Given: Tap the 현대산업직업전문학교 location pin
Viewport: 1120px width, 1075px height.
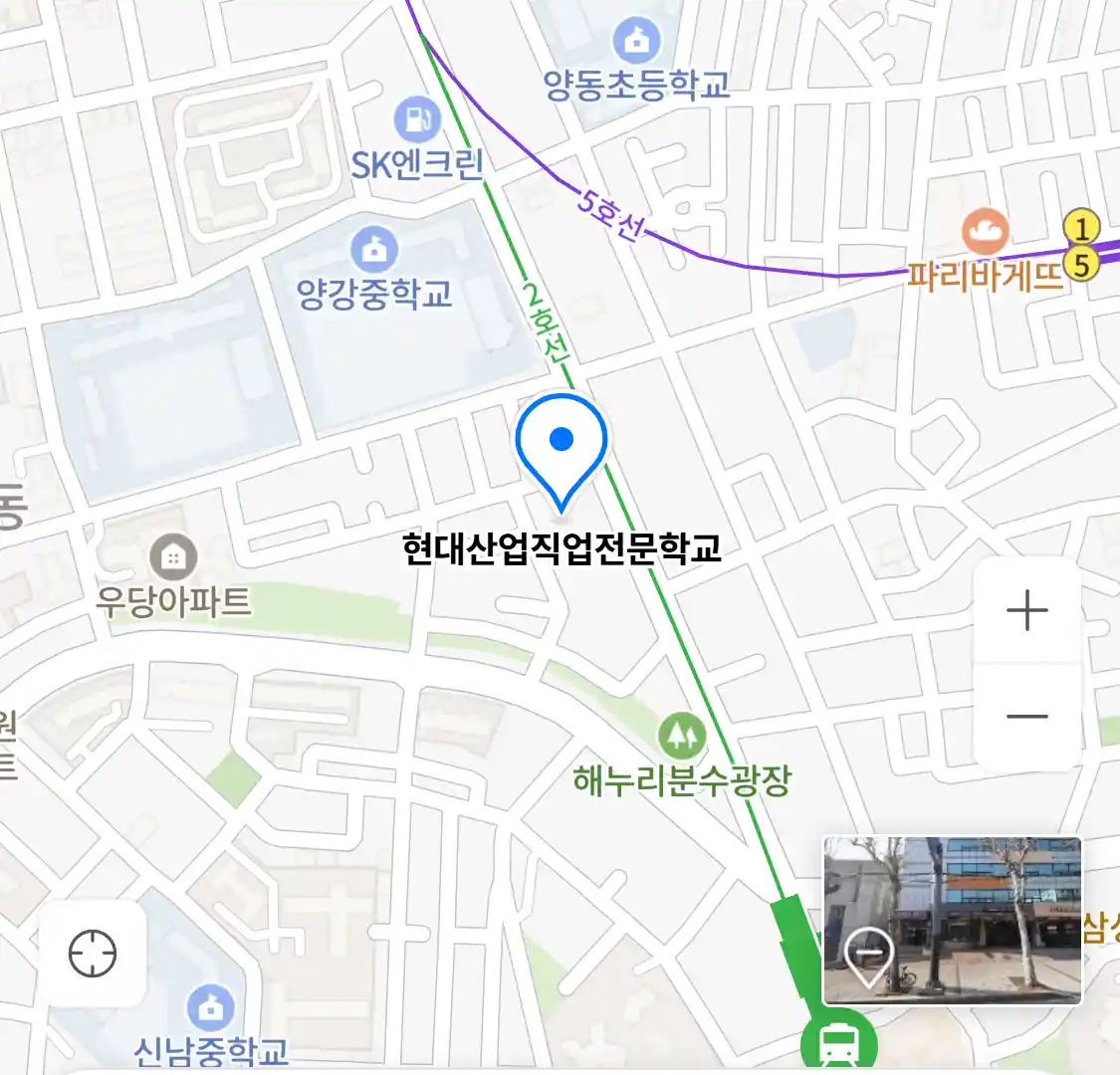Looking at the screenshot, I should point(561,447).
